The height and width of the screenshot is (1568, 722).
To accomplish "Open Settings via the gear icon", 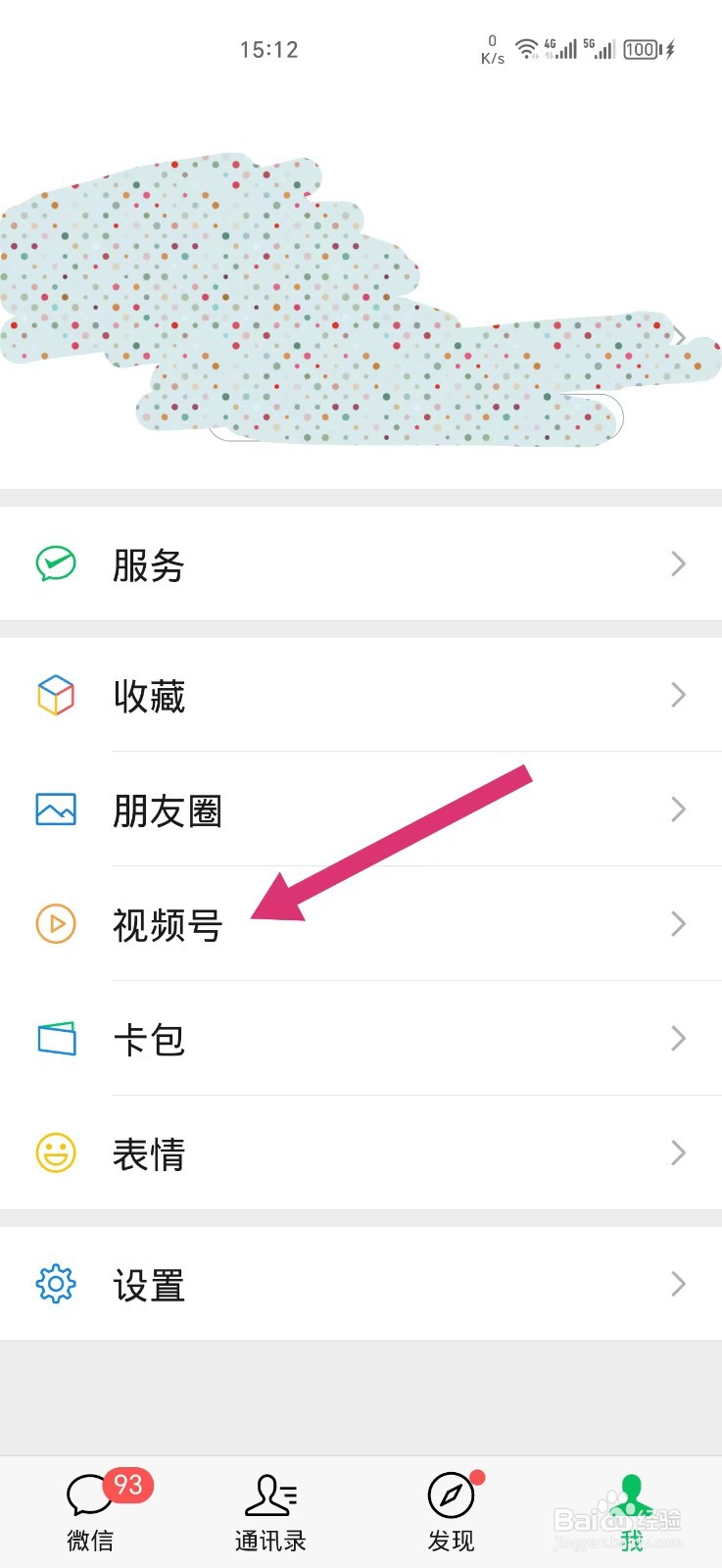I will (x=56, y=1284).
